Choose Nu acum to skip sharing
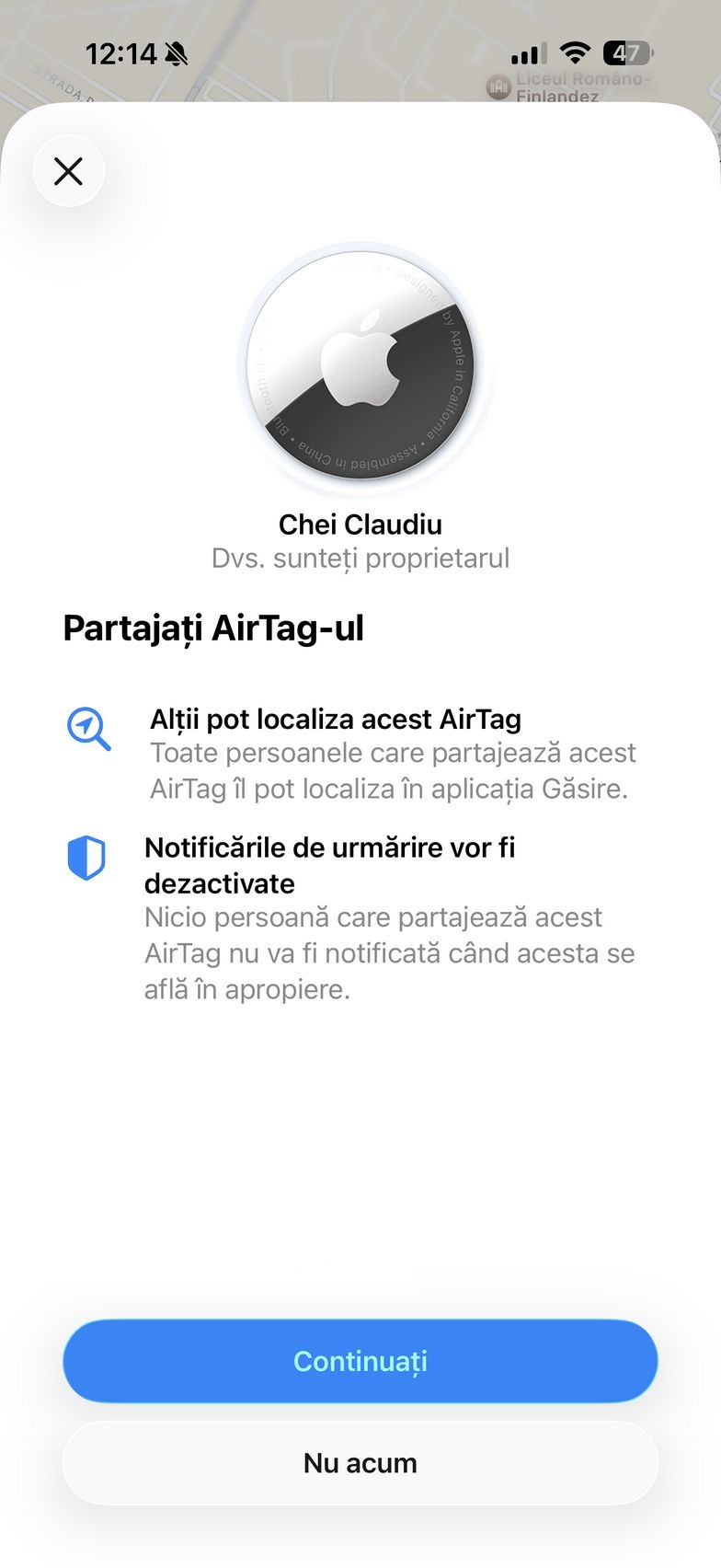 360,1463
